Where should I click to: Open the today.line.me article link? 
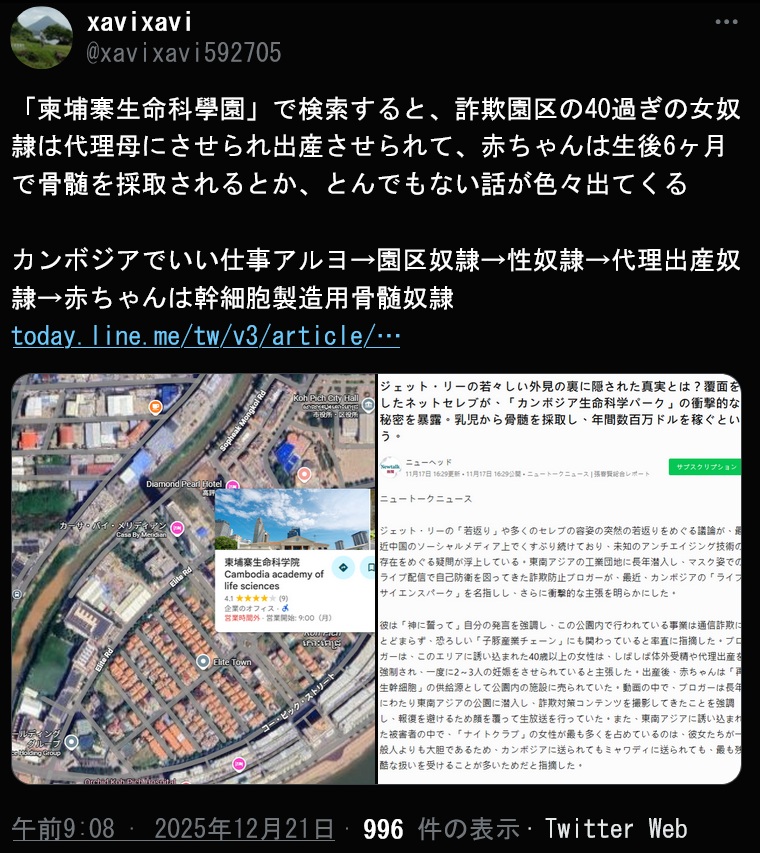[206, 335]
